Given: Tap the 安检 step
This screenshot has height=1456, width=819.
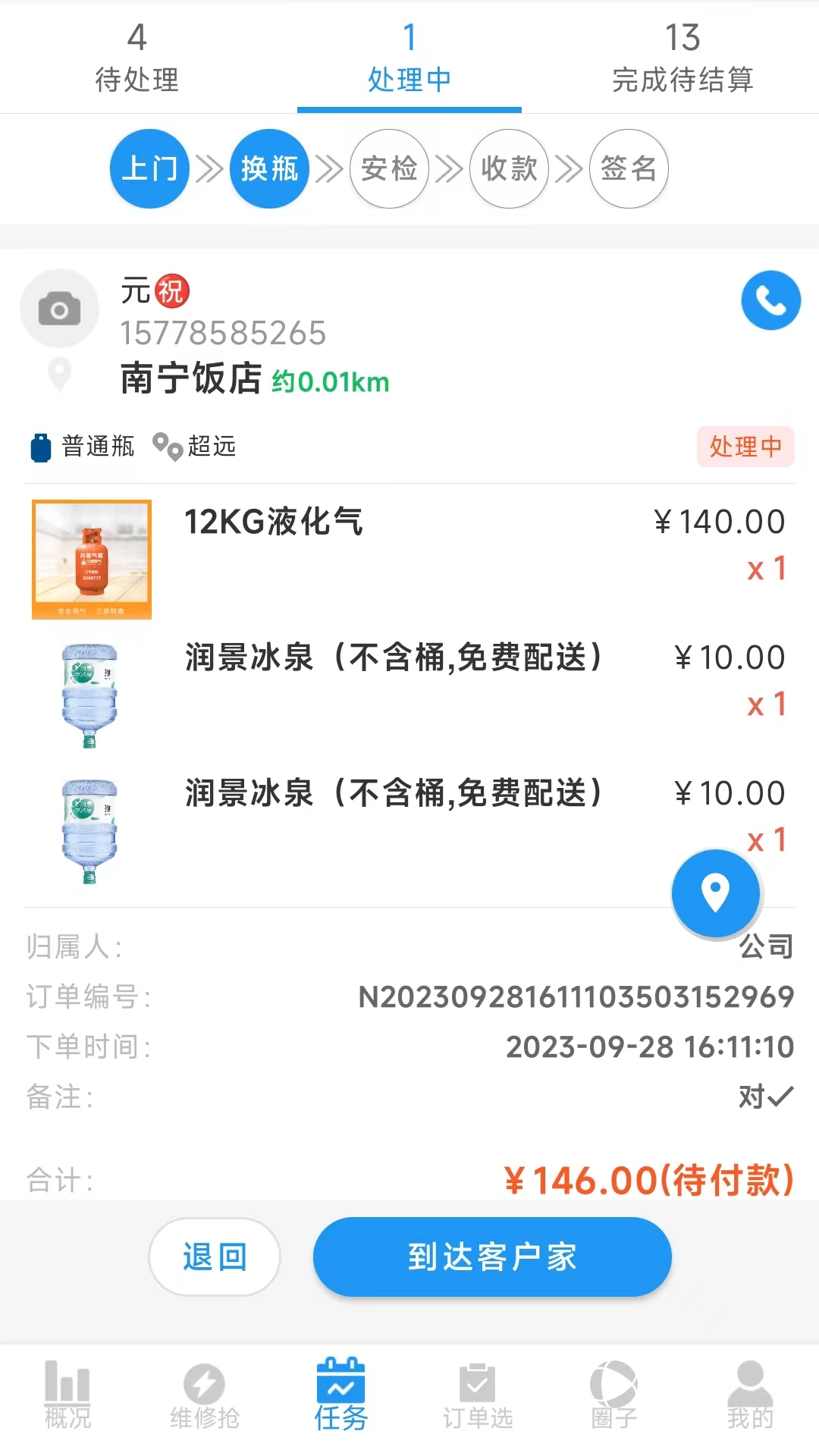Looking at the screenshot, I should [x=389, y=168].
